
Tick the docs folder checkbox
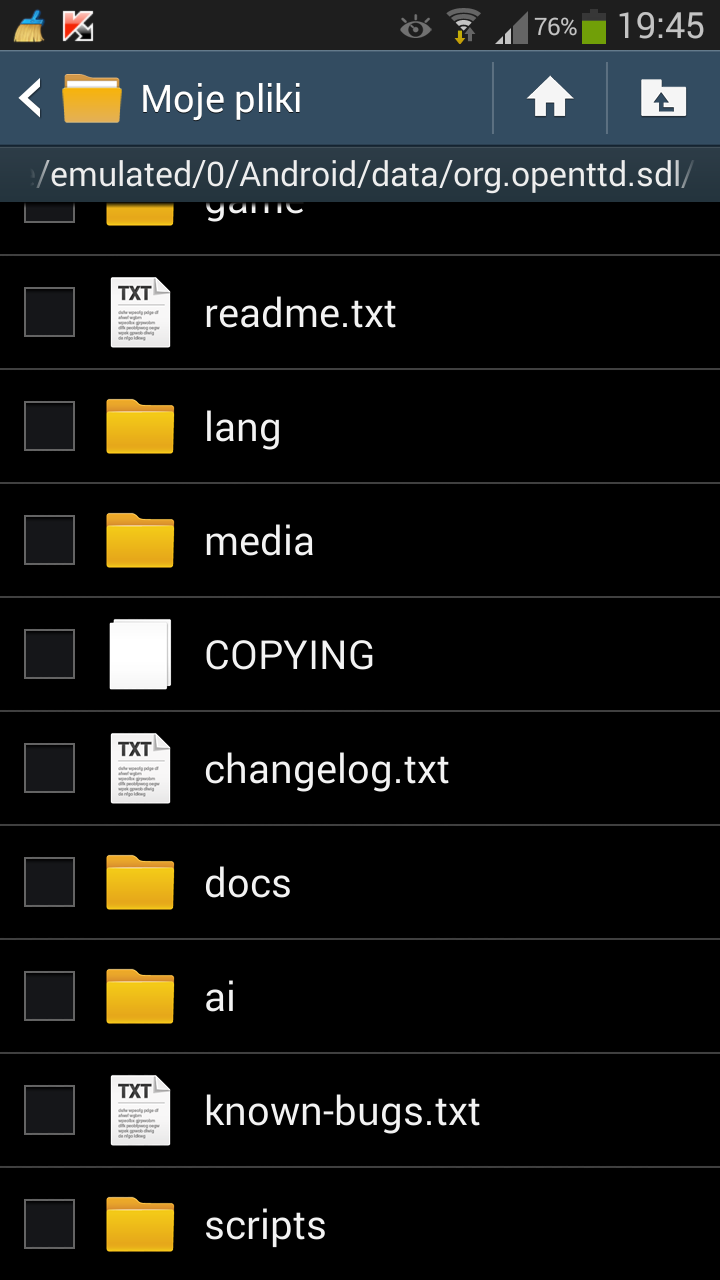coord(49,882)
